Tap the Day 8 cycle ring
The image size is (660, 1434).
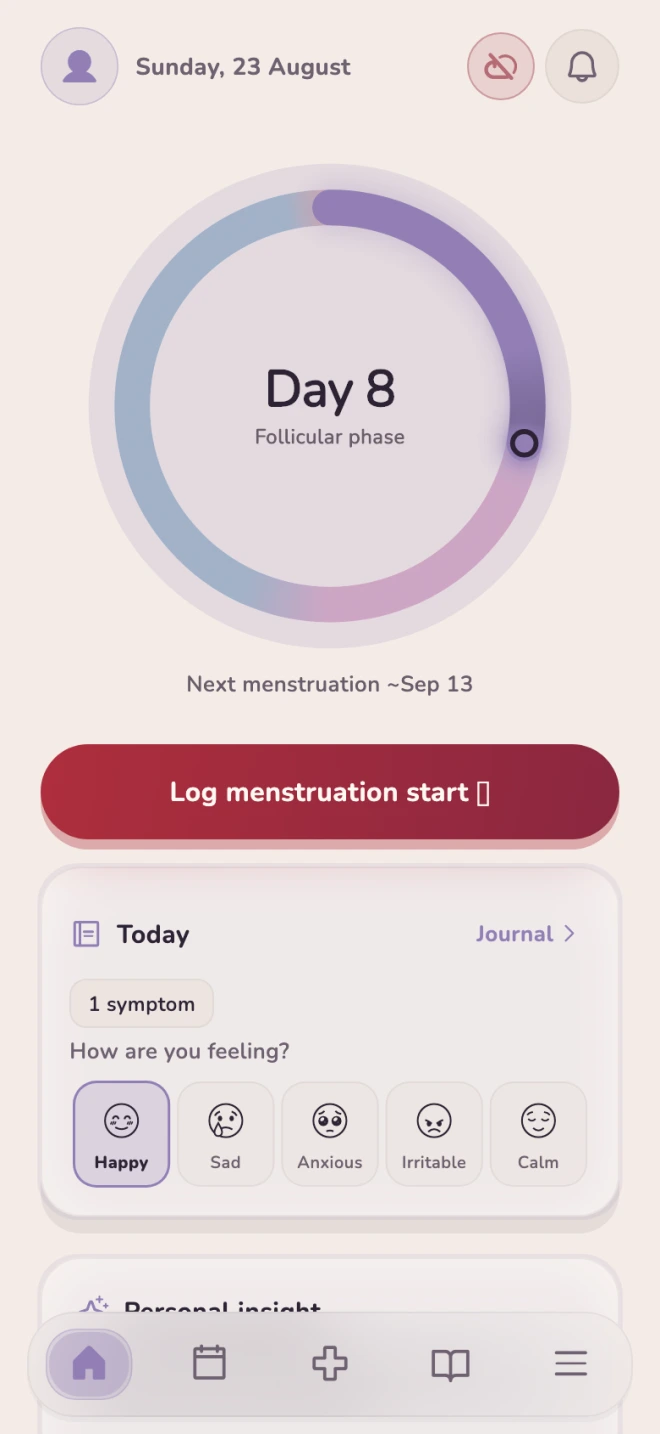(330, 406)
